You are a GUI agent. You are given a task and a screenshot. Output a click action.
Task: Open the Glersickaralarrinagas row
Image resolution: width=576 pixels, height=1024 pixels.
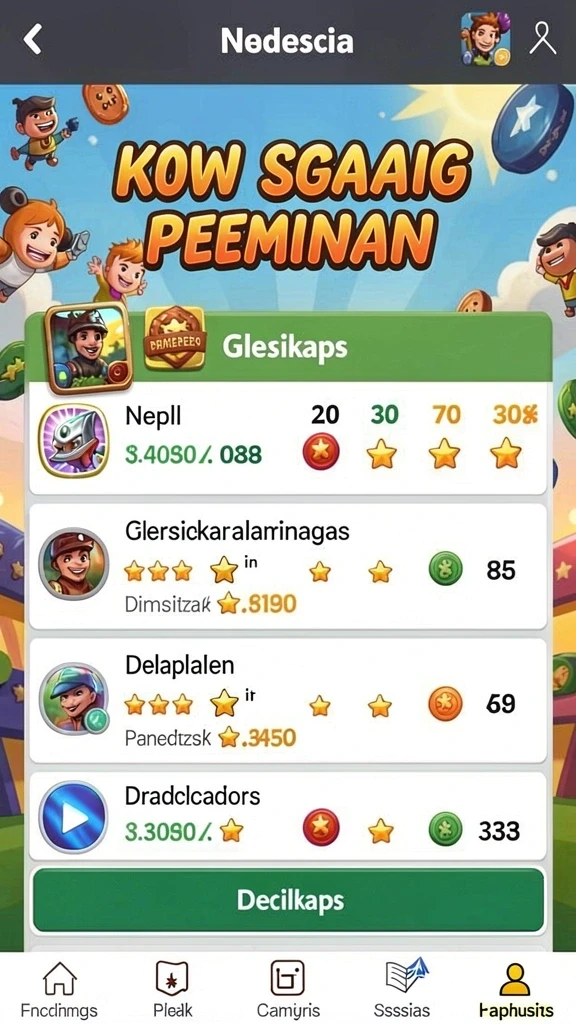pos(288,566)
